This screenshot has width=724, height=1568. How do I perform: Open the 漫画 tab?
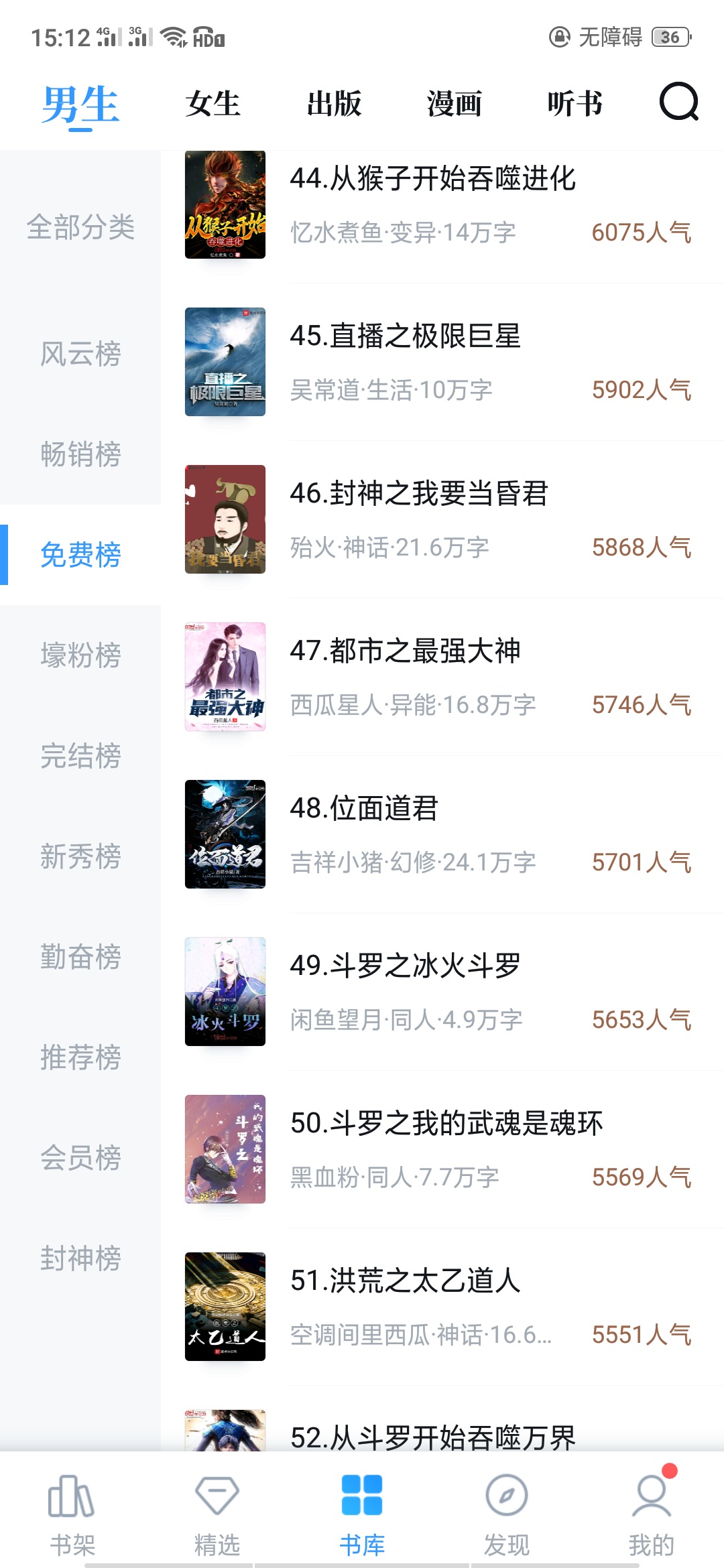(x=455, y=104)
